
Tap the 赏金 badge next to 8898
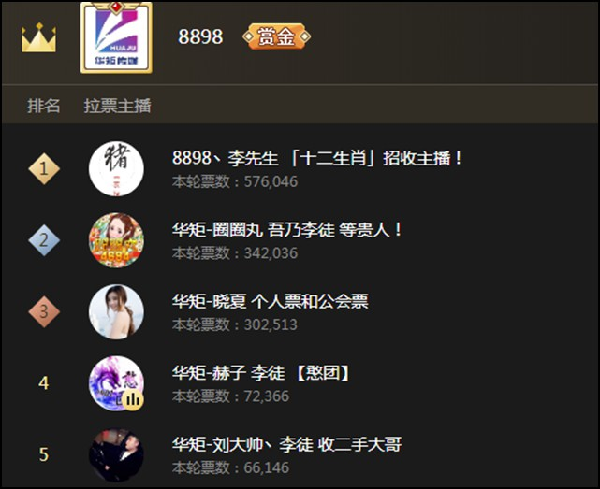coord(277,37)
